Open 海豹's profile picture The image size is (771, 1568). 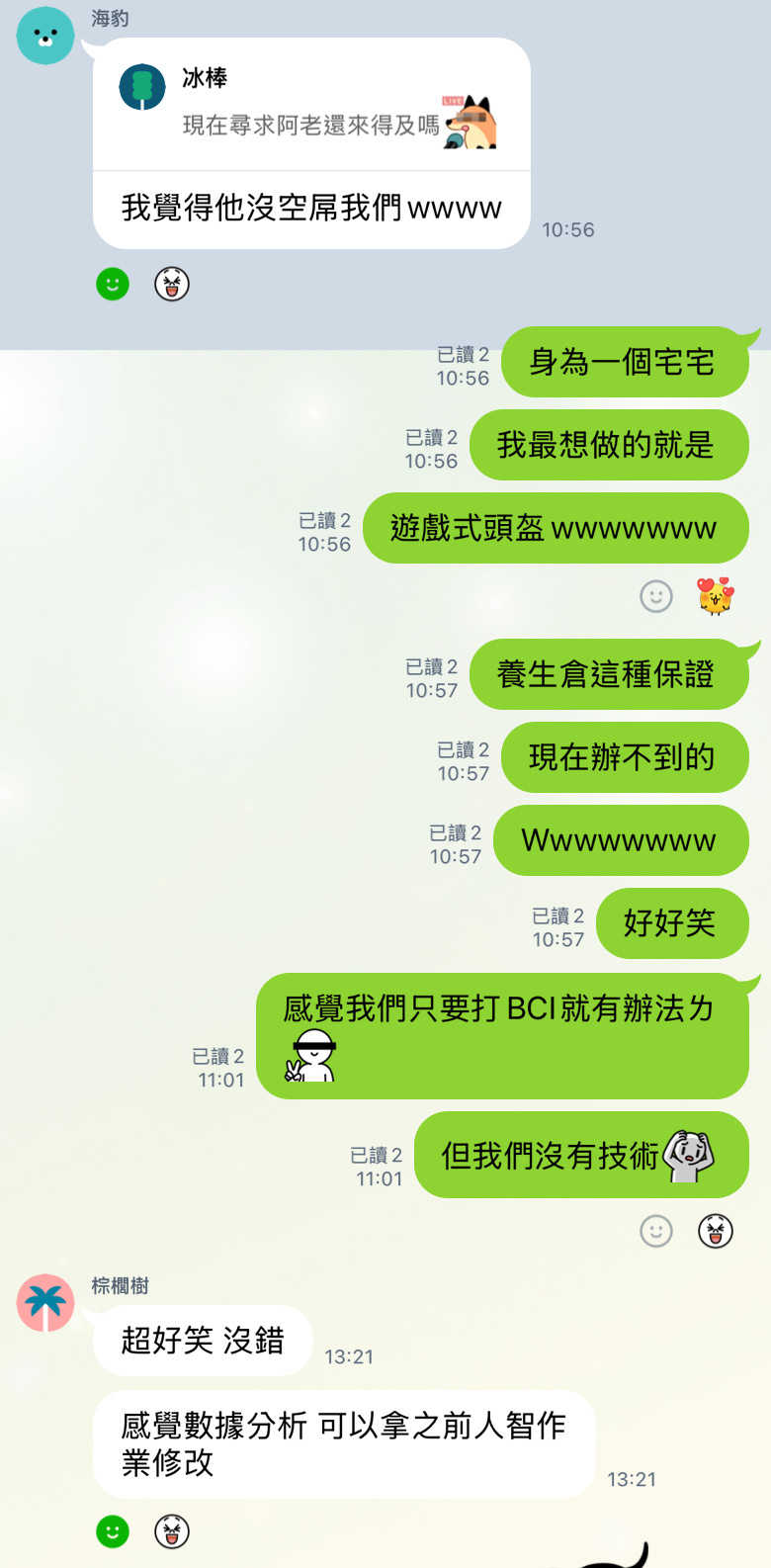coord(45,36)
